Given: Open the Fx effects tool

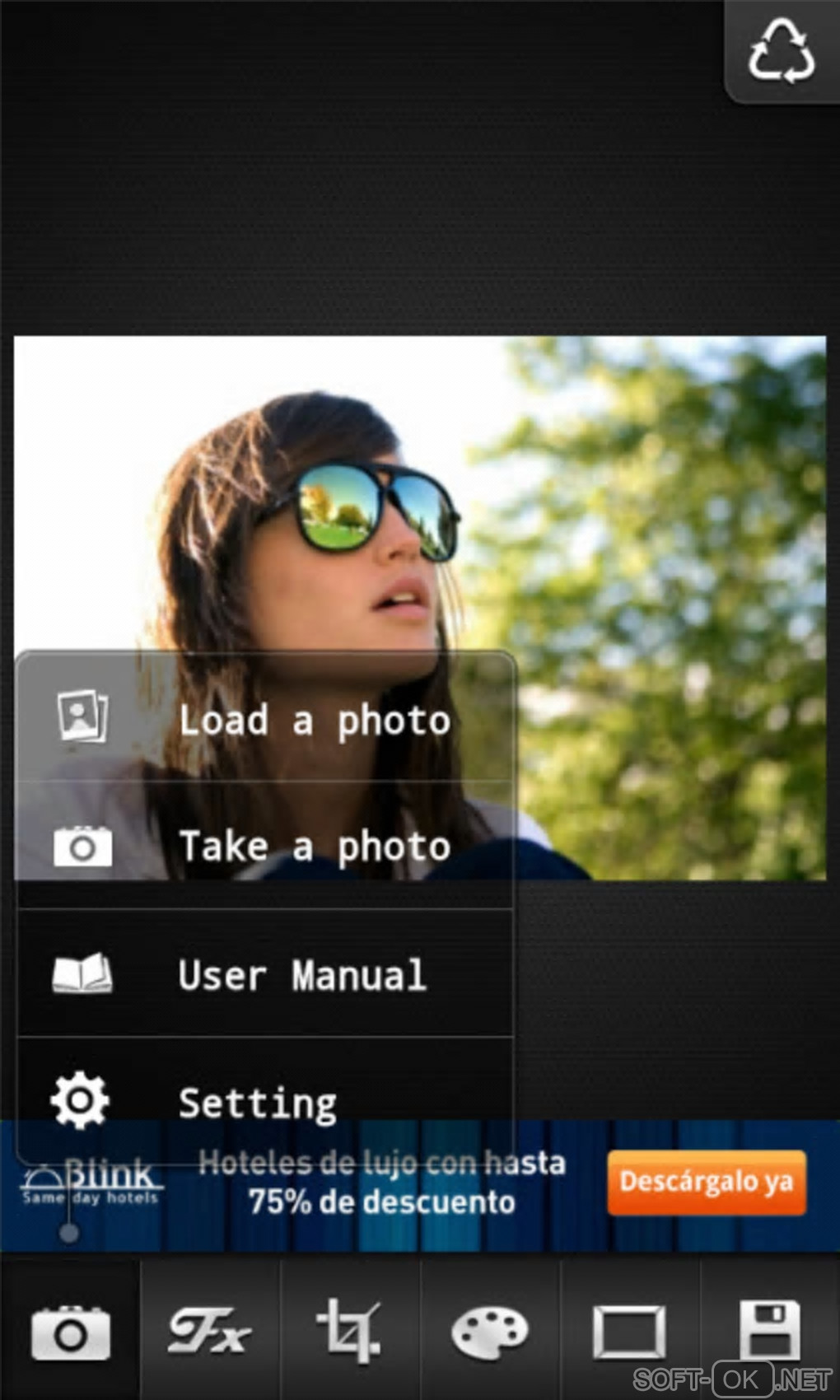Looking at the screenshot, I should (x=210, y=1331).
